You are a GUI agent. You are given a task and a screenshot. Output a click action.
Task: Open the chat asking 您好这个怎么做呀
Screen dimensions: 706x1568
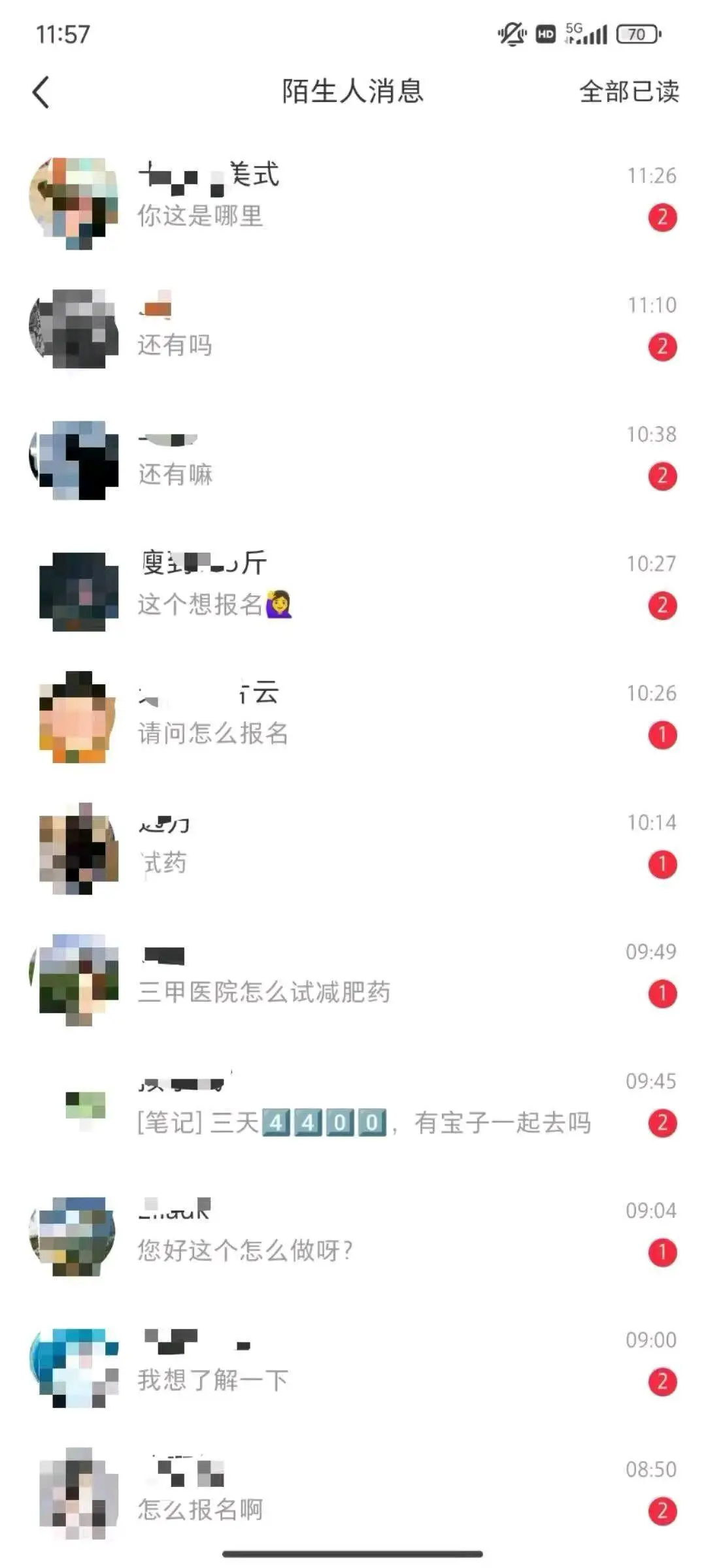click(x=353, y=1232)
